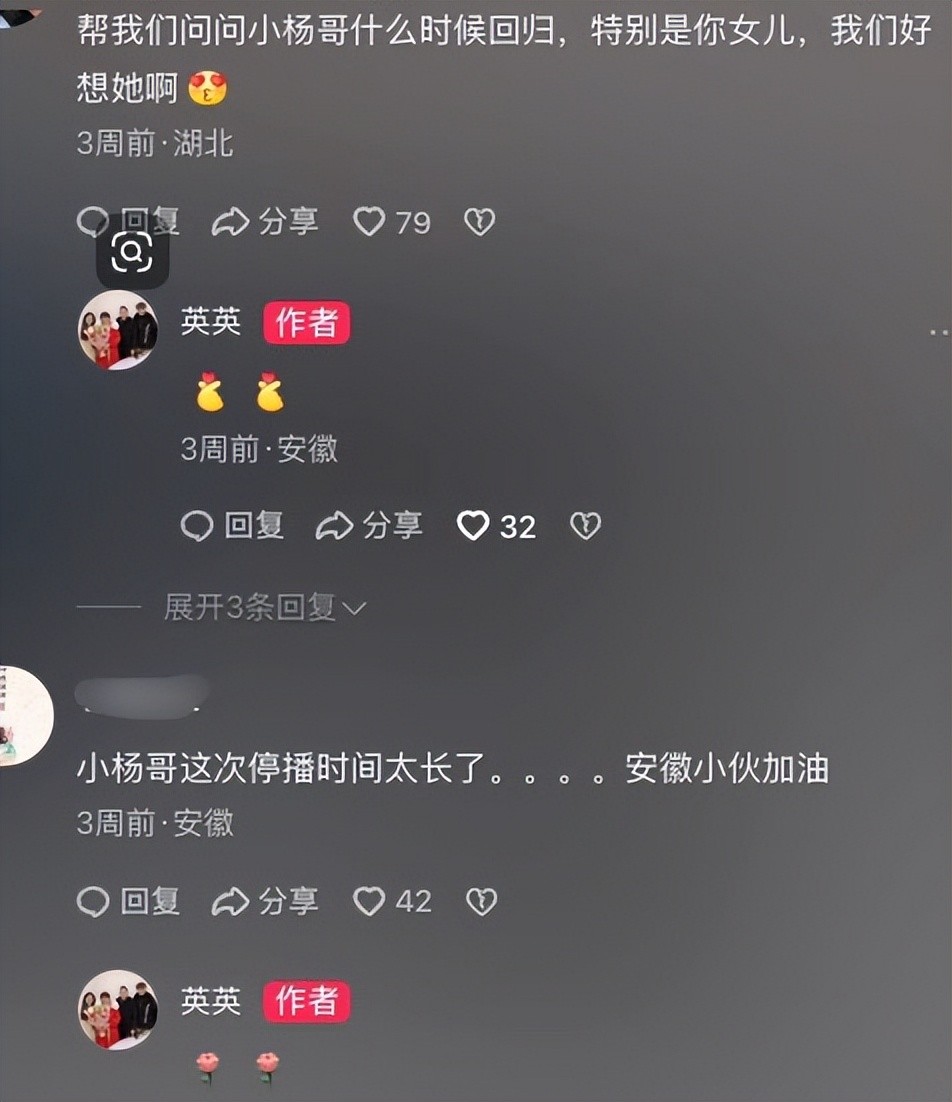Reply to the 小杨哥停播 comment from Anhui

point(128,902)
